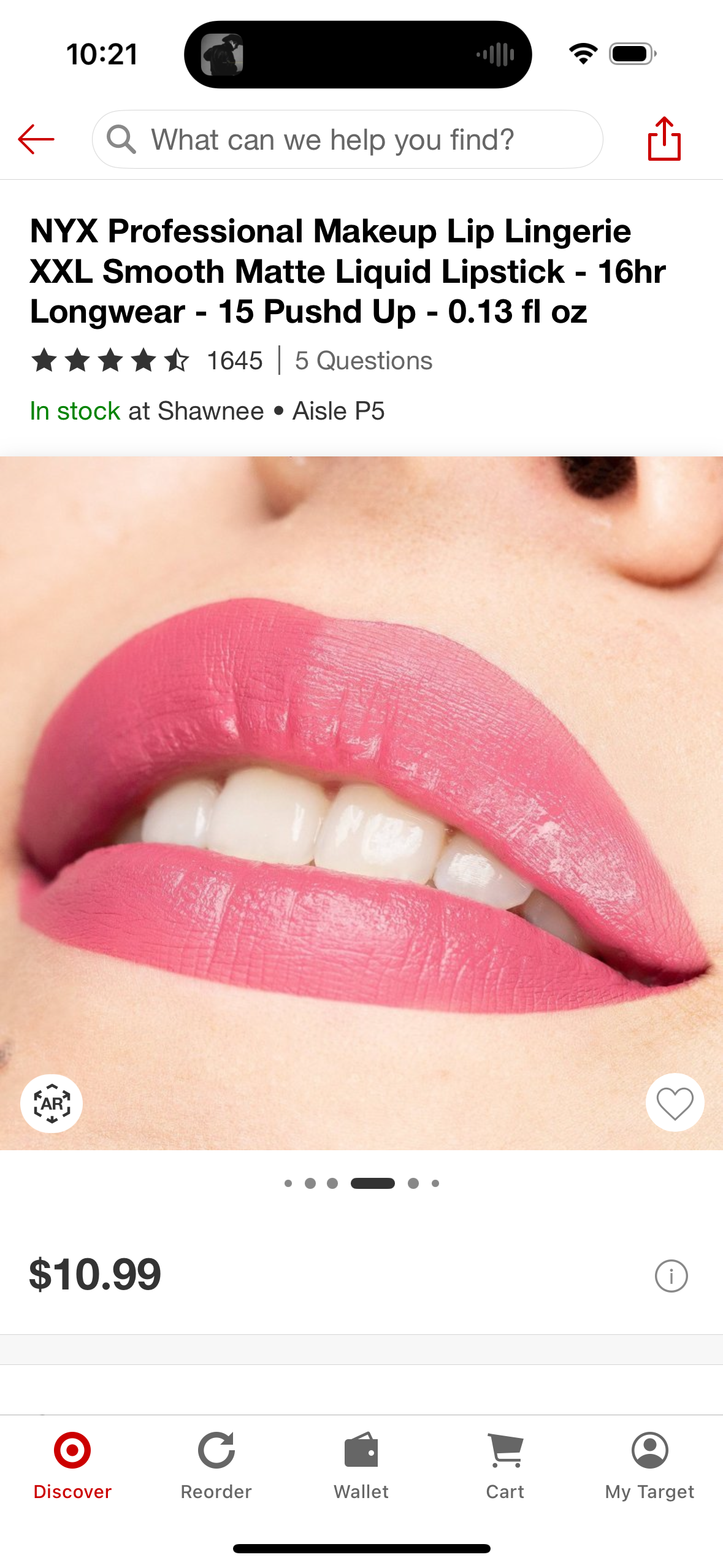The image size is (723, 1568).
Task: Share this lipstick product
Action: click(664, 139)
